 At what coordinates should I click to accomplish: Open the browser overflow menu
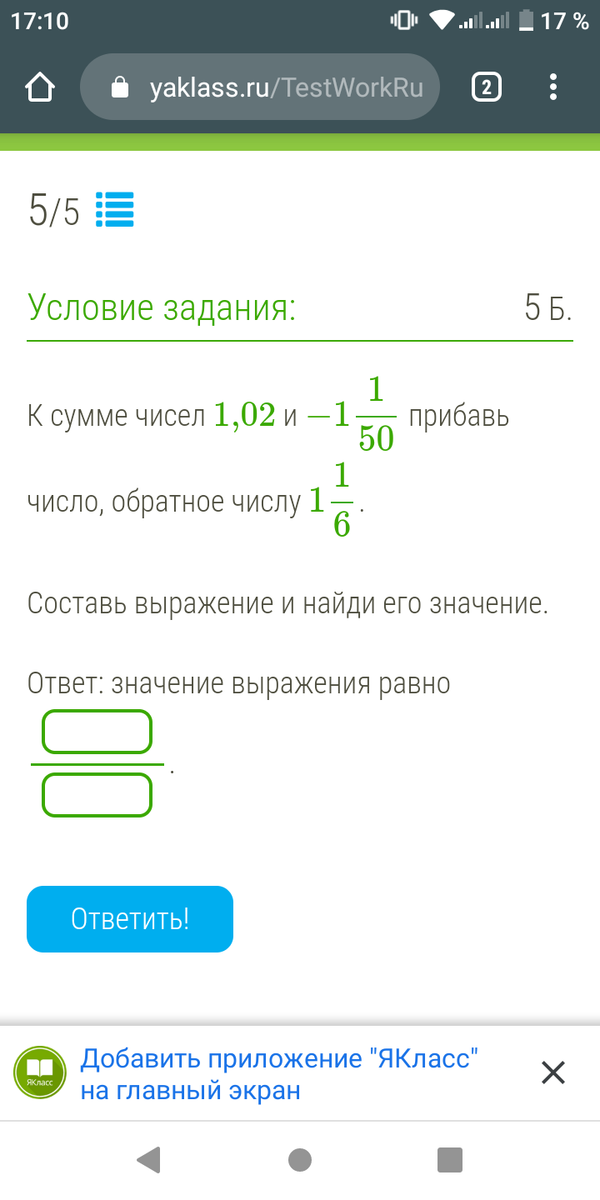pyautogui.click(x=553, y=89)
